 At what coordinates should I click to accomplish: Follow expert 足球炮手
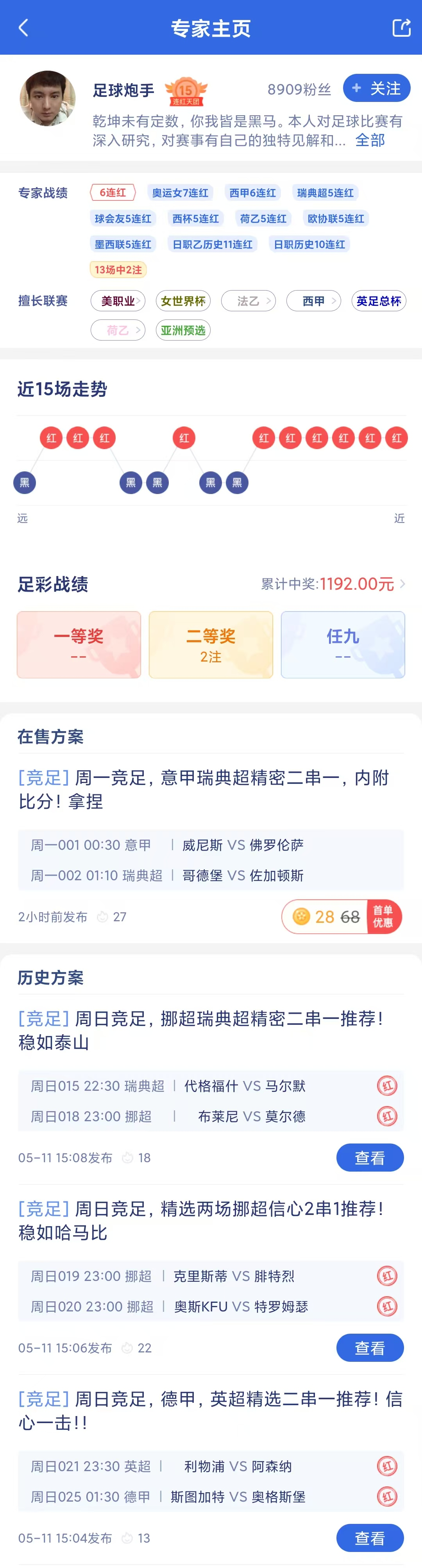click(376, 88)
